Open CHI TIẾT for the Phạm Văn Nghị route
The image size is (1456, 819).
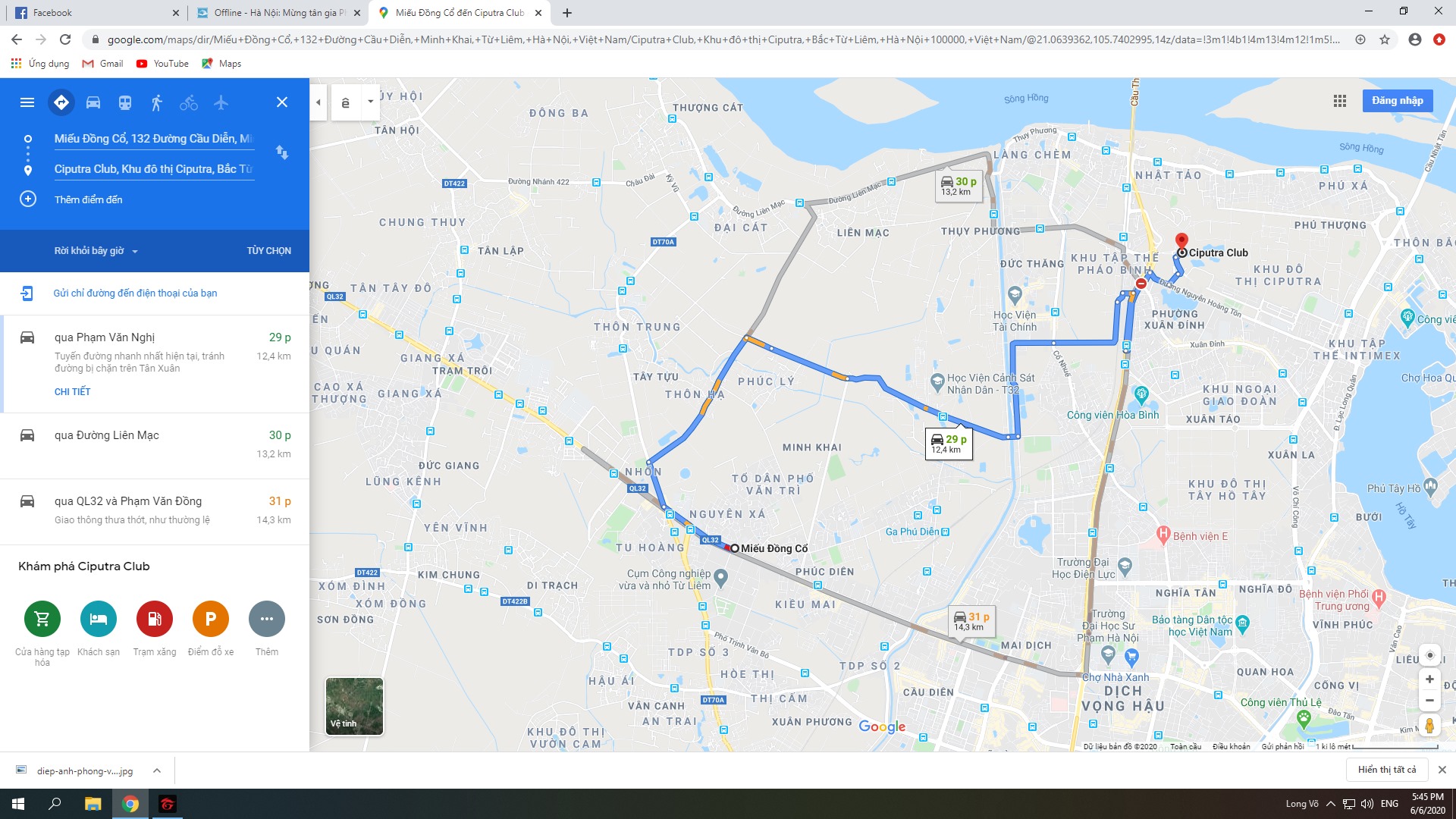click(72, 392)
